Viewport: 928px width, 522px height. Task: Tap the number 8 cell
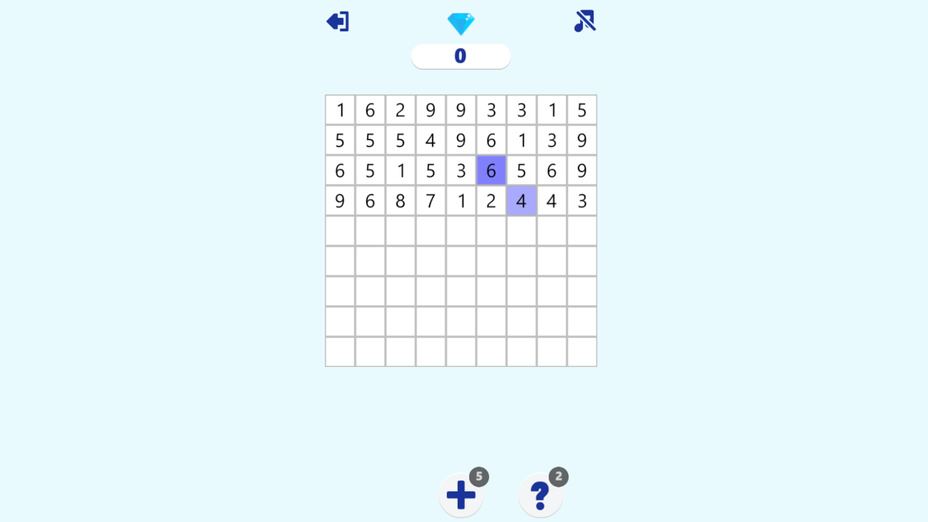[400, 201]
